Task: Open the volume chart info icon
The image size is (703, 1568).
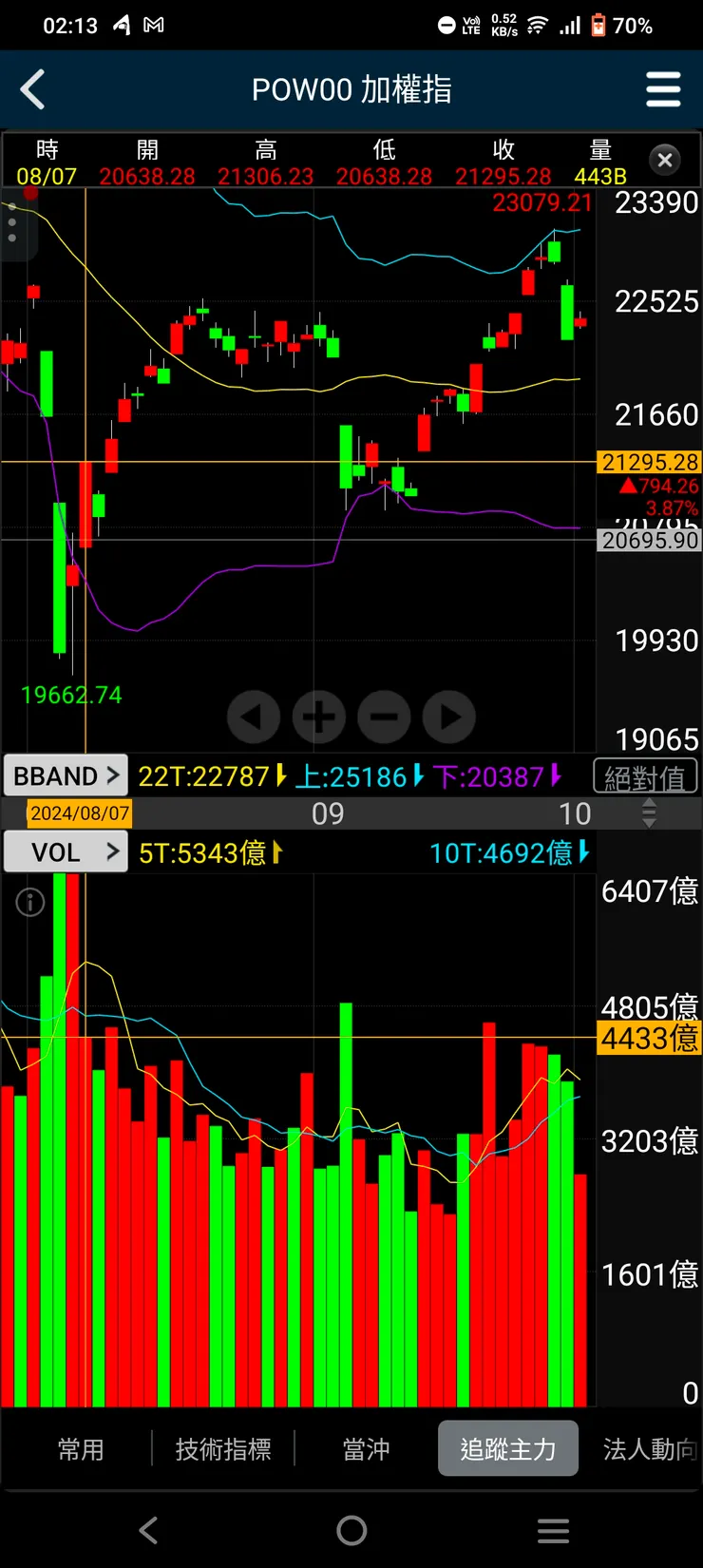Action: click(30, 902)
